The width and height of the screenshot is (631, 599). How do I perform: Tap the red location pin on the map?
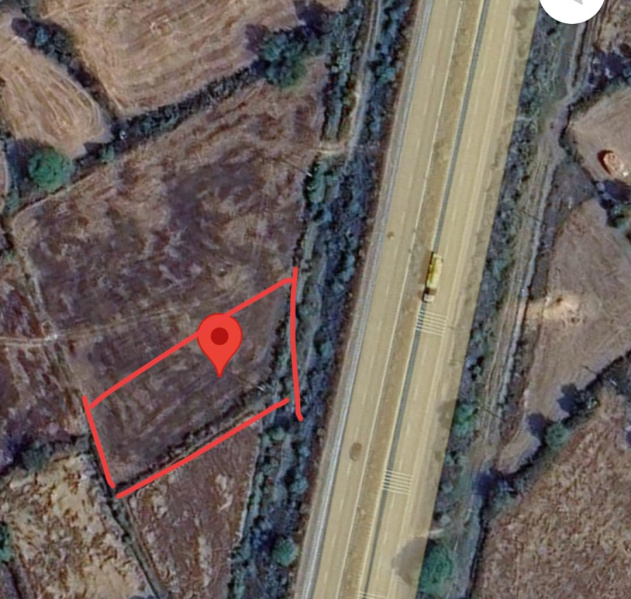point(220,340)
